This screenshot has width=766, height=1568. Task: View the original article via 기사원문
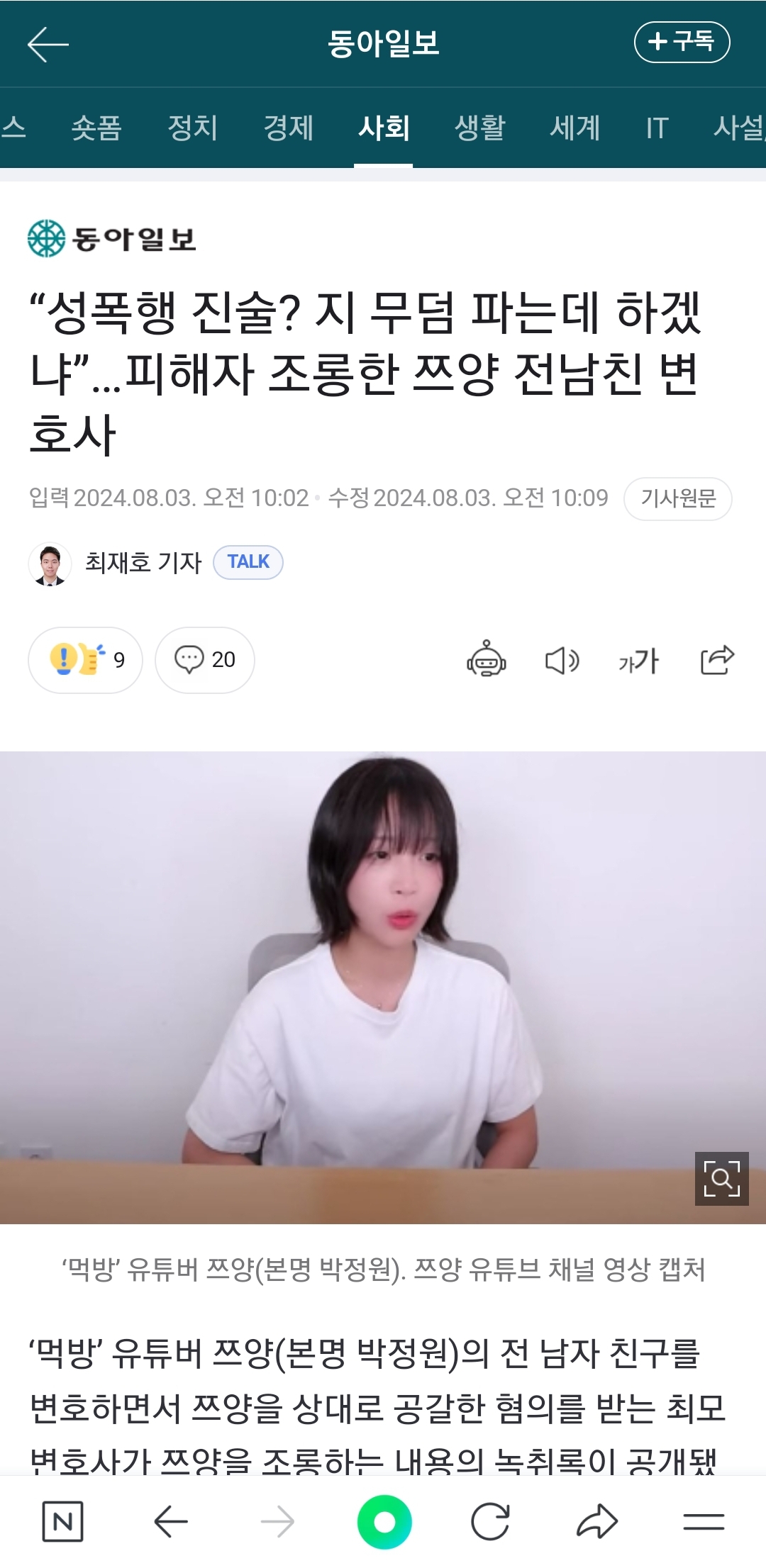[677, 499]
